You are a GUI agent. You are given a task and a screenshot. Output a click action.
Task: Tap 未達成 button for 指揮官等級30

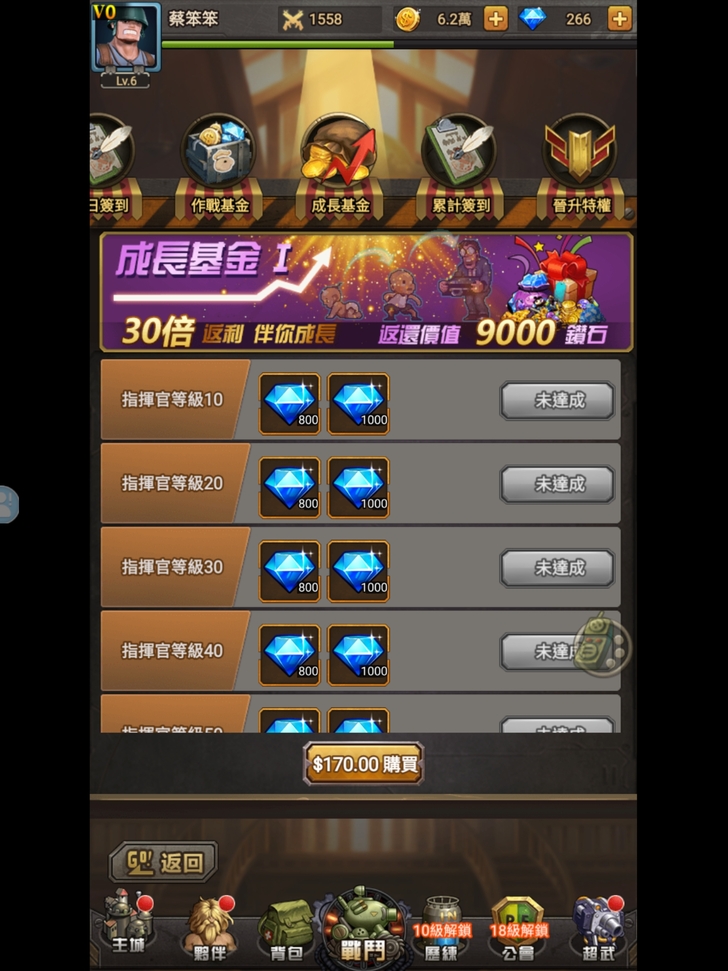point(557,568)
